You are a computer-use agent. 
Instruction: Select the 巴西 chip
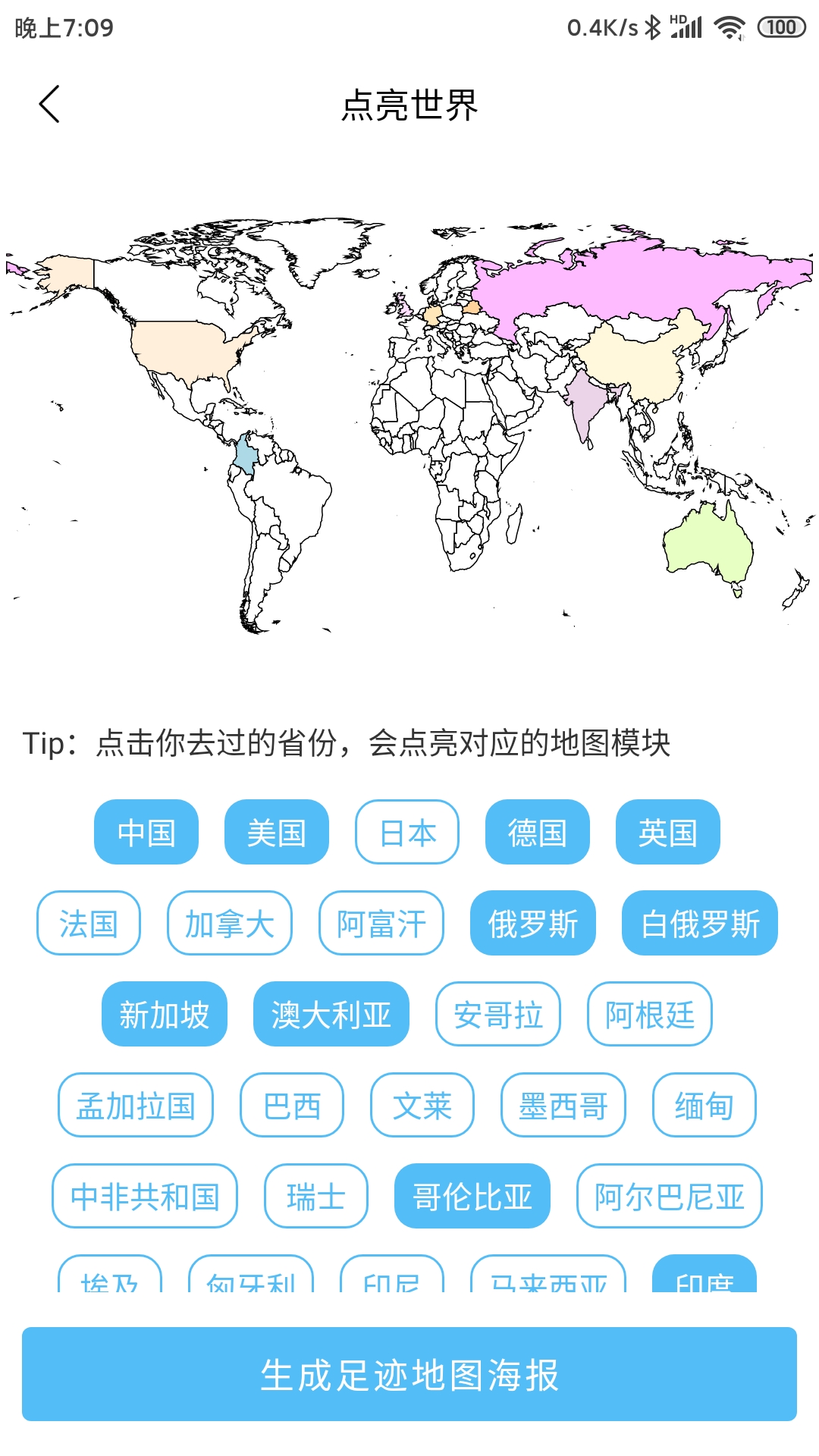click(292, 1106)
